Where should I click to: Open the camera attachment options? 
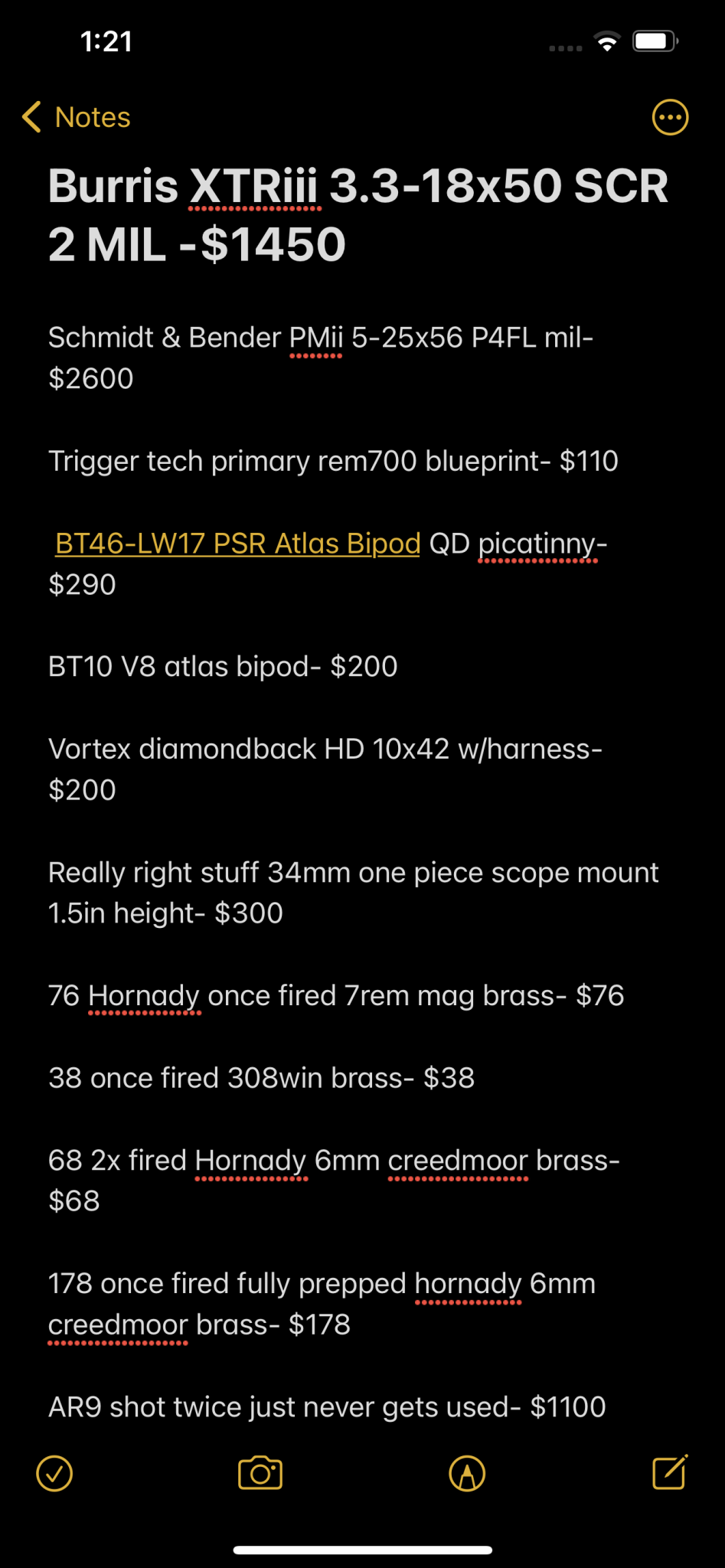pyautogui.click(x=260, y=1473)
